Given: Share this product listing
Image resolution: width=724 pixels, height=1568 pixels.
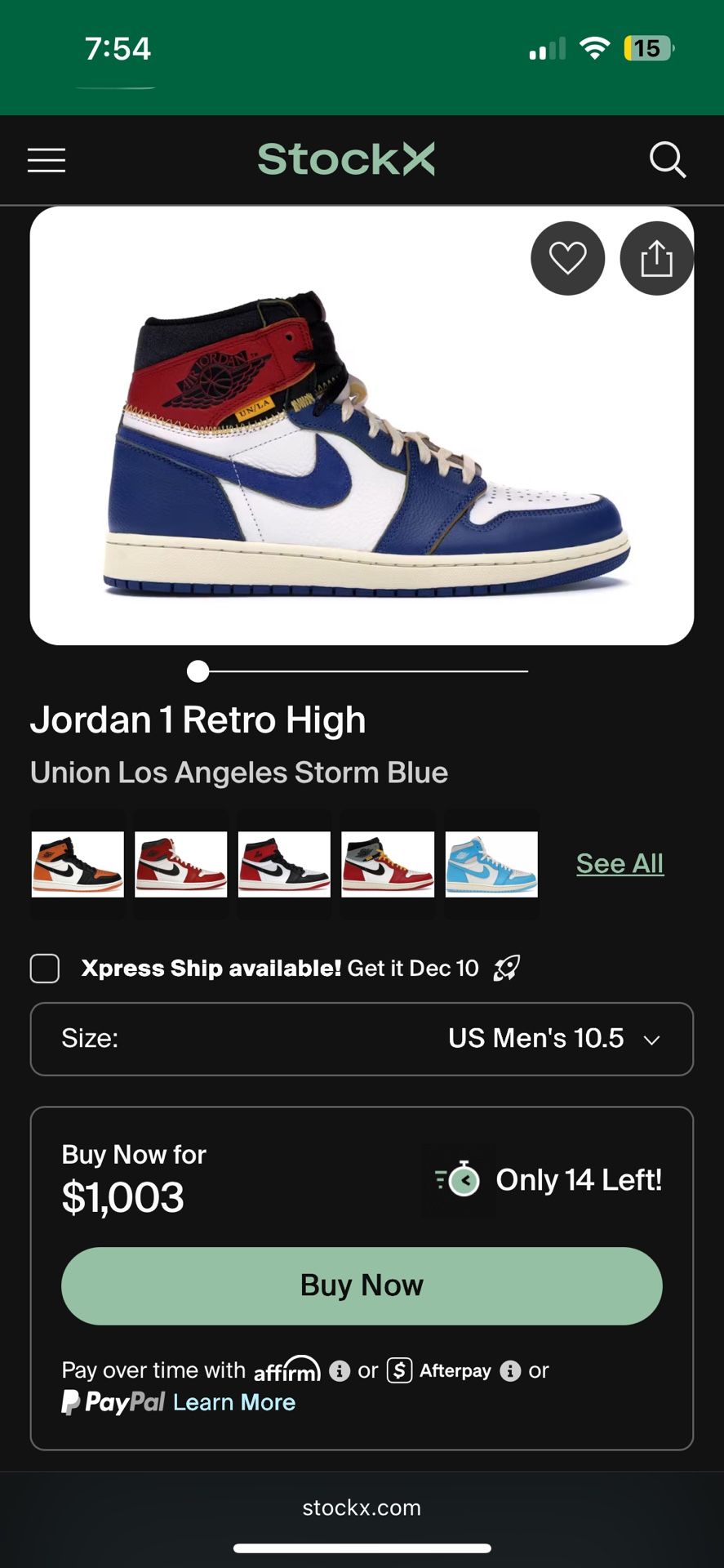Looking at the screenshot, I should (656, 258).
